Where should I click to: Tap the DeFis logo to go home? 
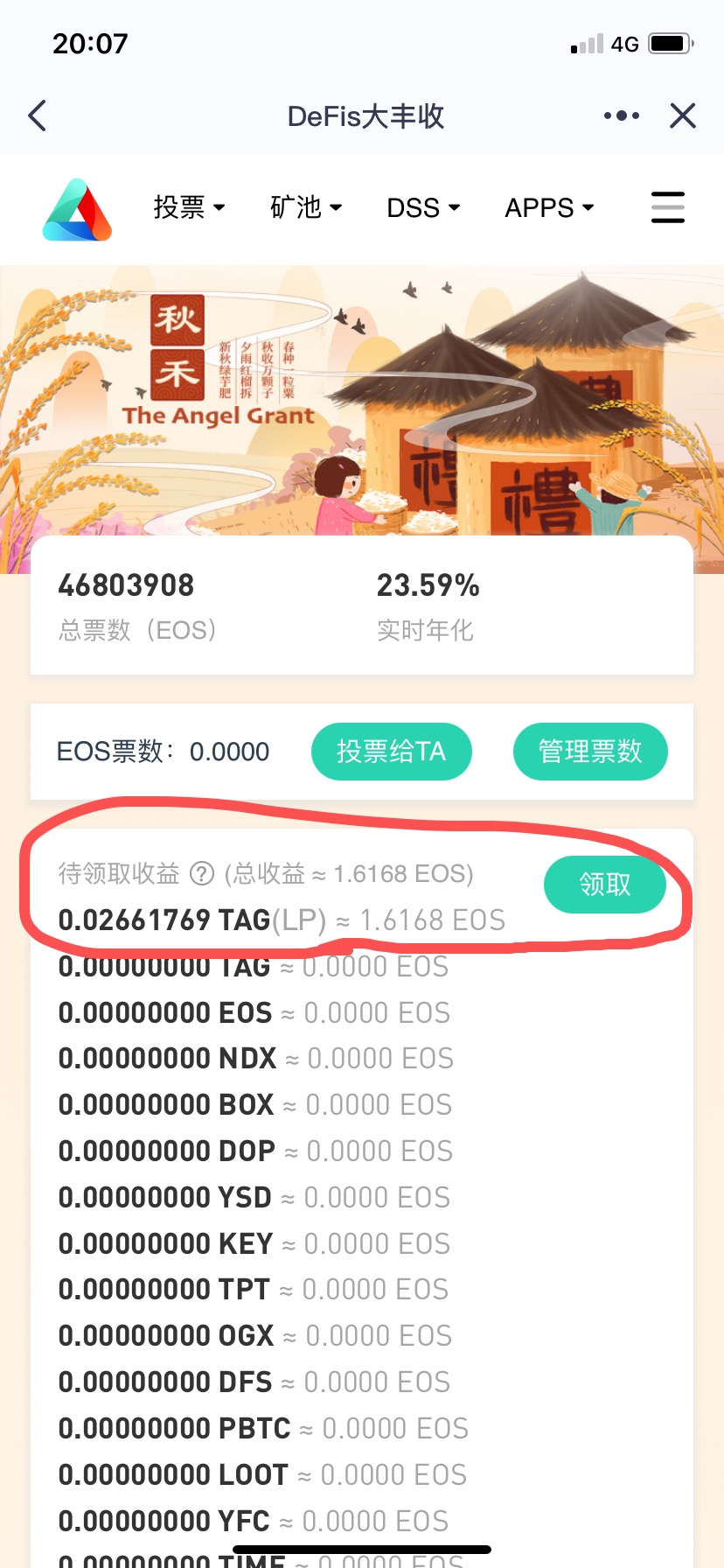pos(77,210)
